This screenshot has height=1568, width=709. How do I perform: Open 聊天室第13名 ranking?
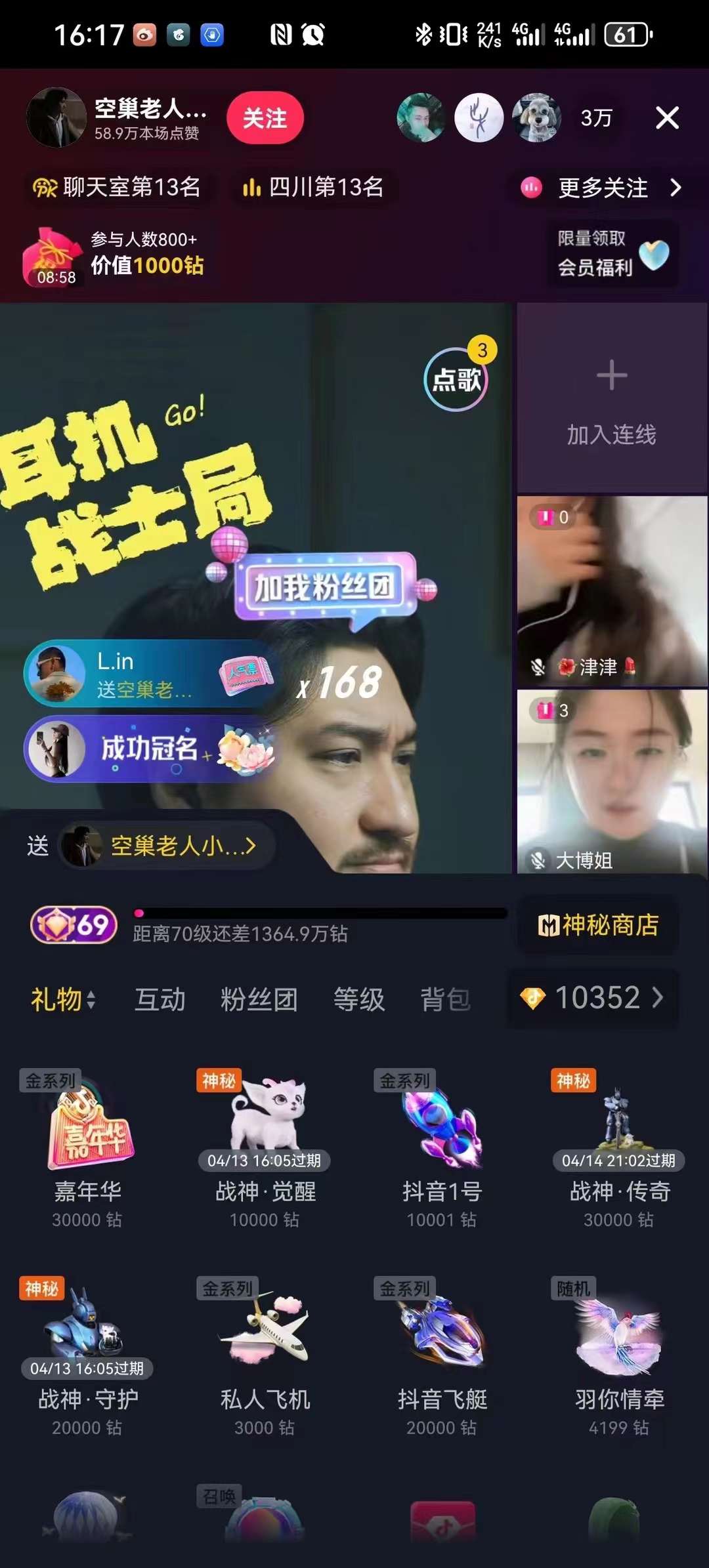pyautogui.click(x=117, y=188)
